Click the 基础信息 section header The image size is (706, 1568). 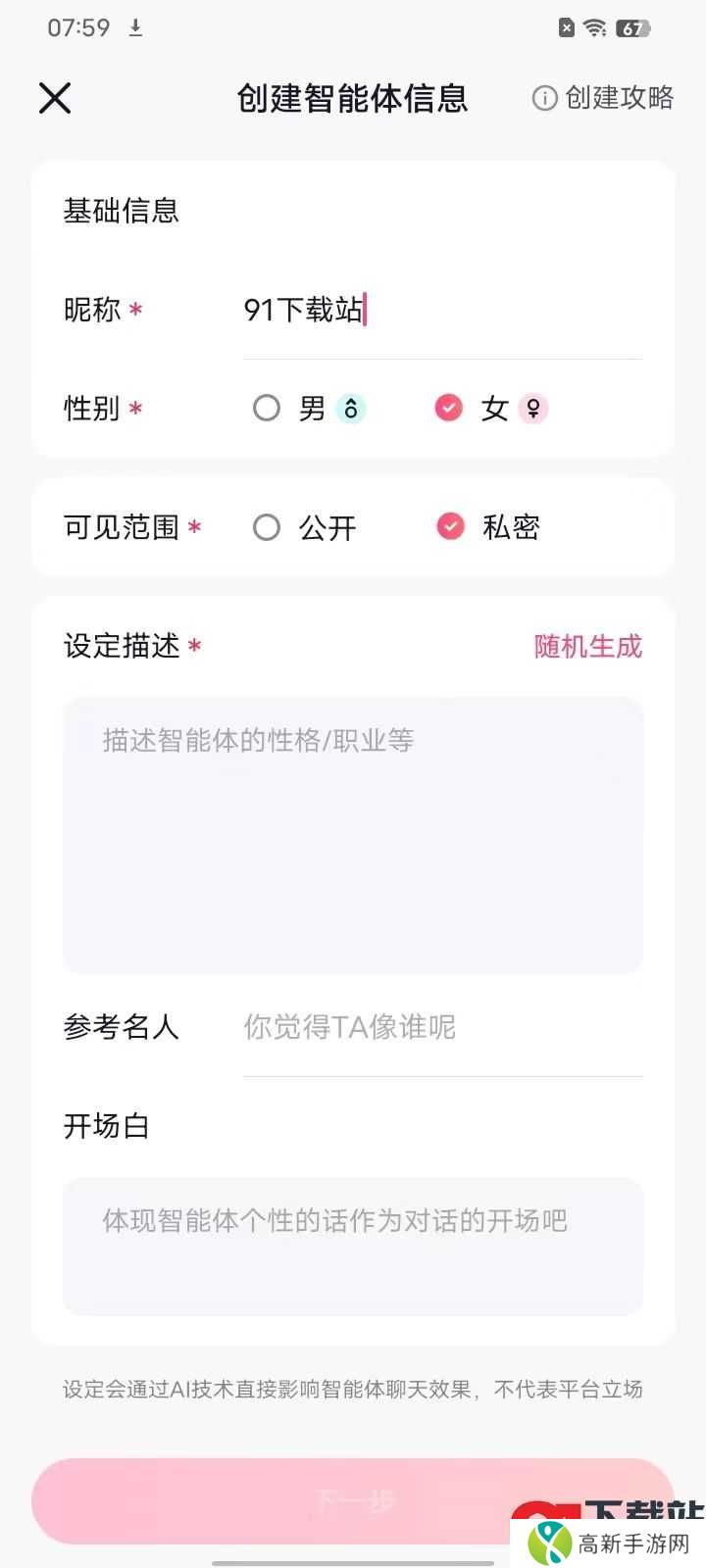(122, 212)
